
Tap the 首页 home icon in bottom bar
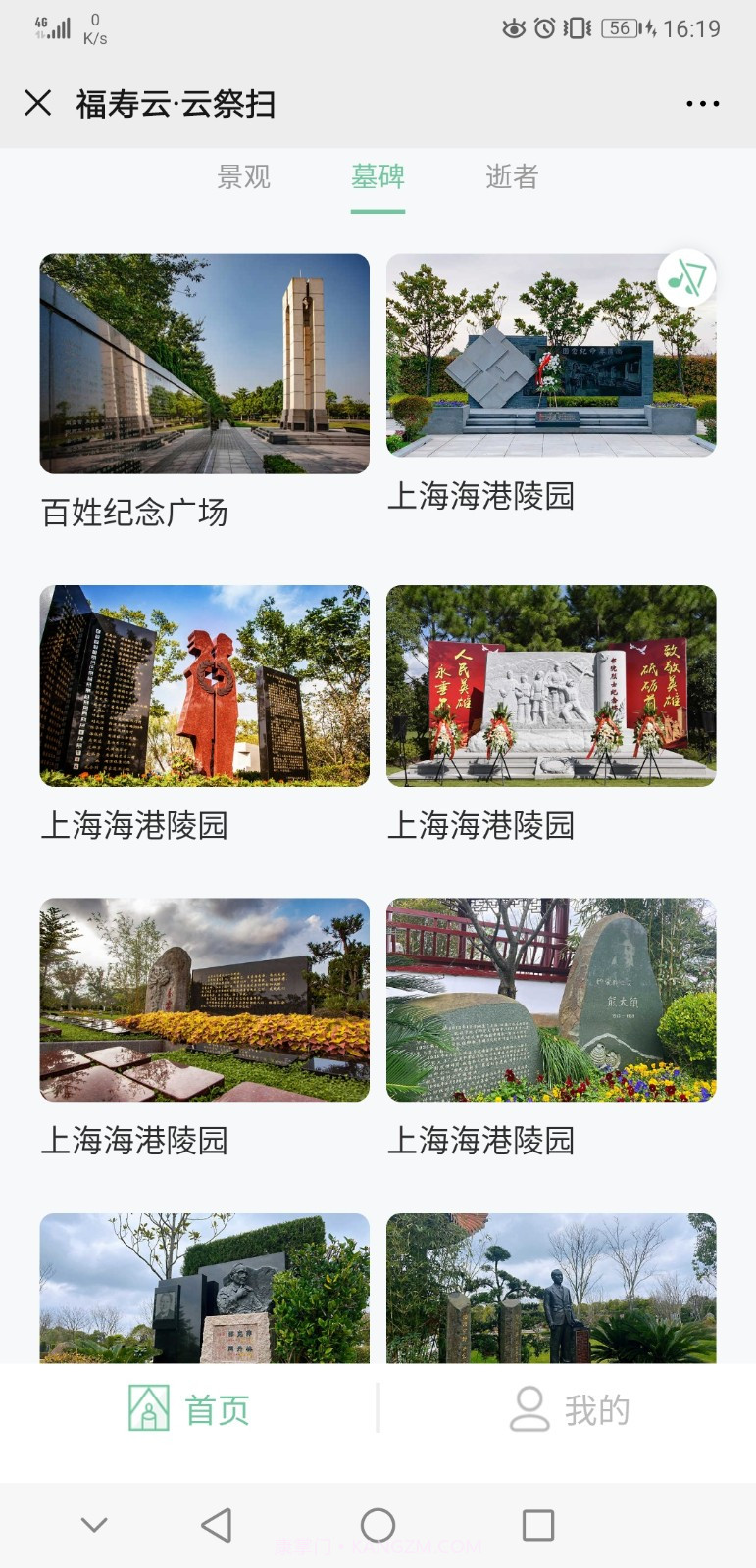point(189,1408)
